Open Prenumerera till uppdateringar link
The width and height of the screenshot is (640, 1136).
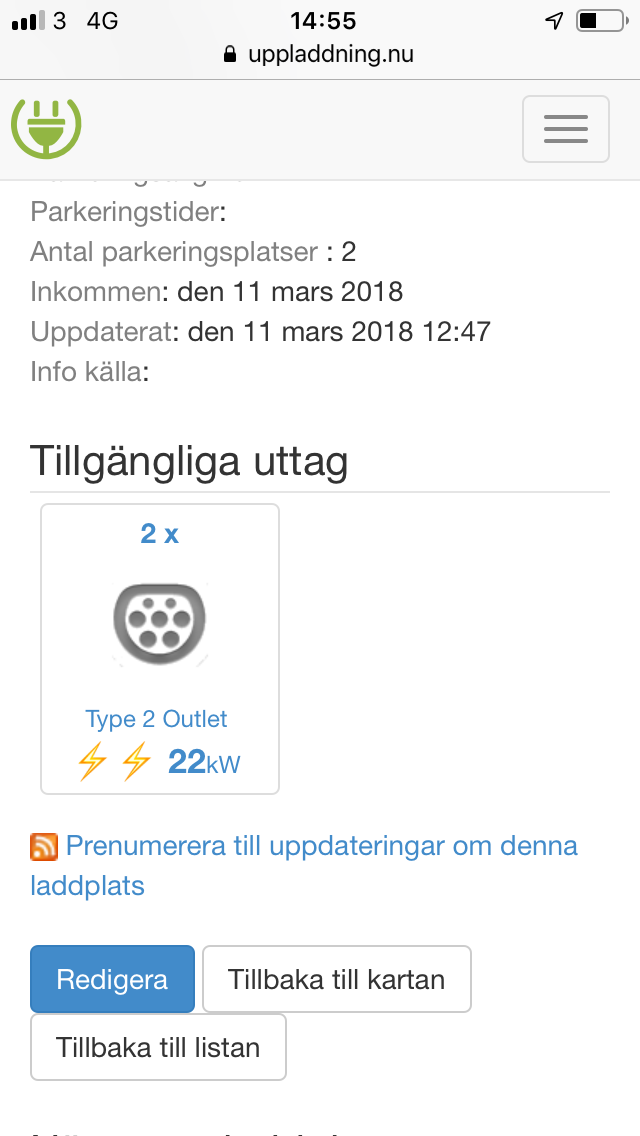(321, 846)
